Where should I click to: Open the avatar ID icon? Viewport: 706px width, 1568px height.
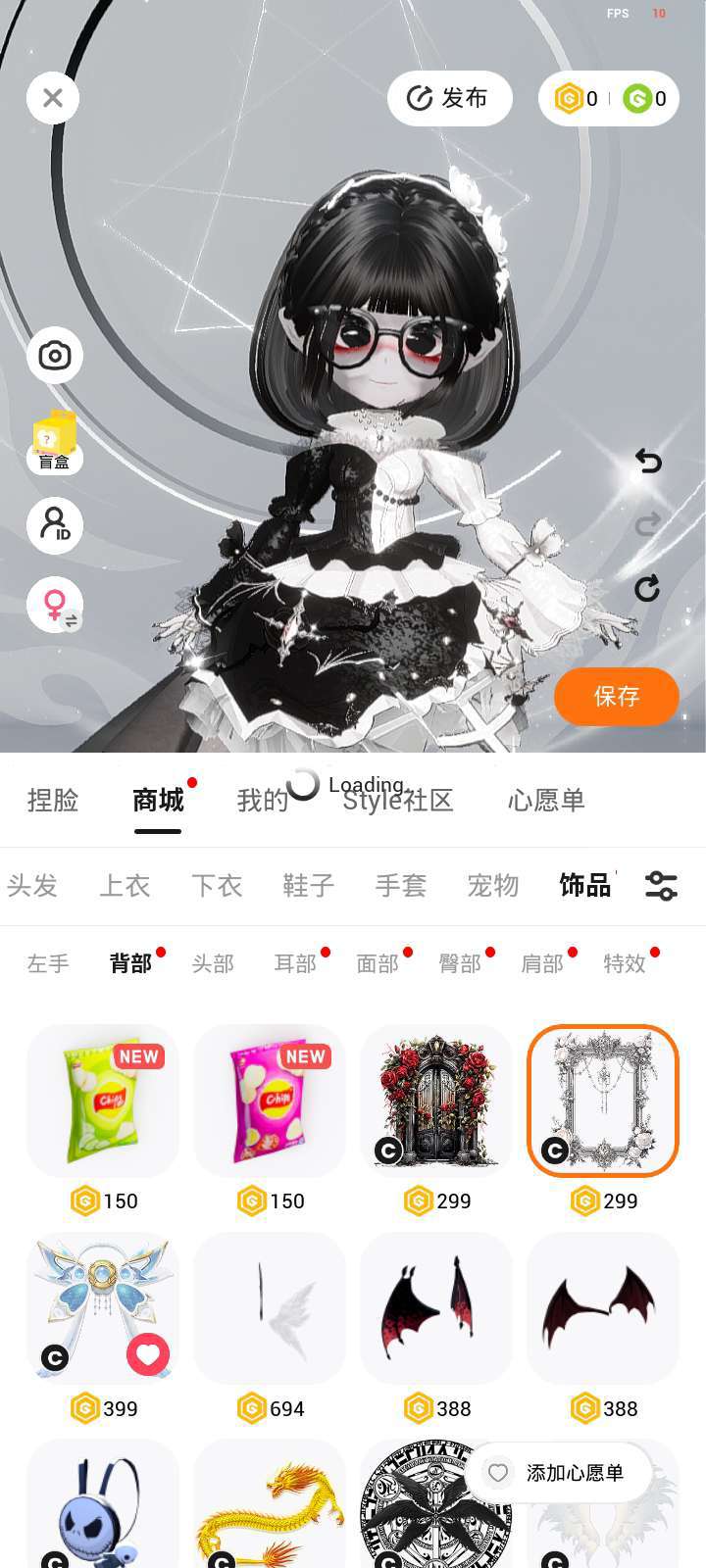(x=55, y=523)
